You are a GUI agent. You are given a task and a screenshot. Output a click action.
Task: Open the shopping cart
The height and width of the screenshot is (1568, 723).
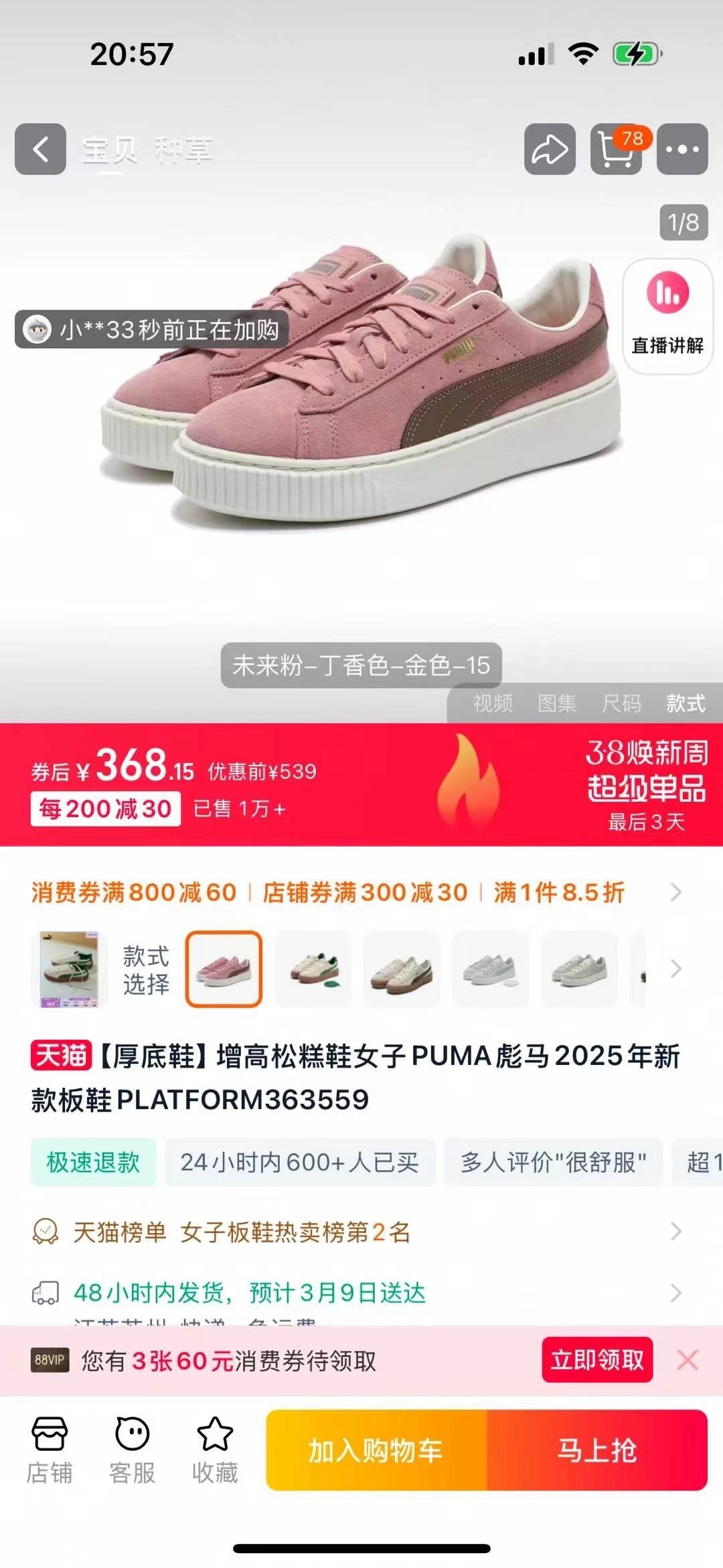(616, 149)
